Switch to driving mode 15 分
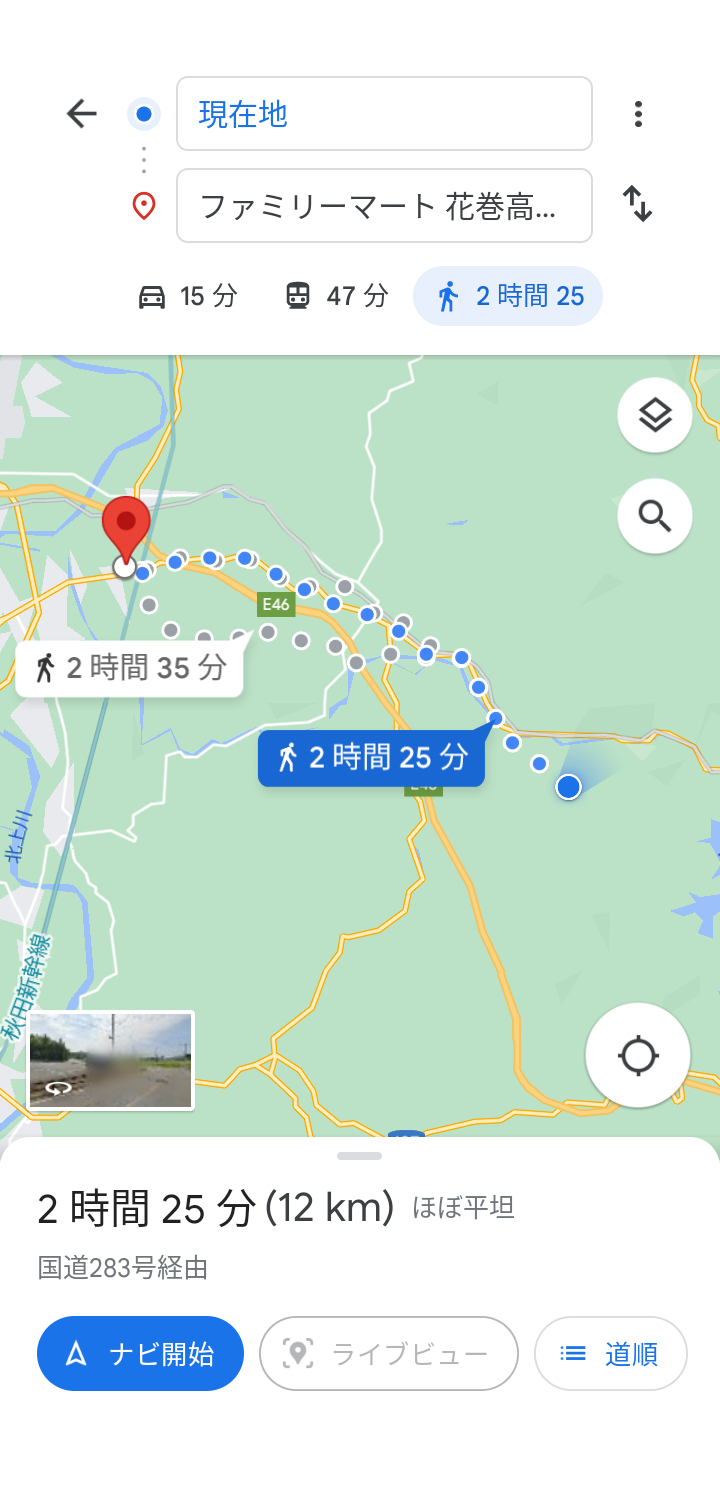This screenshot has height=1496, width=720. [x=187, y=296]
